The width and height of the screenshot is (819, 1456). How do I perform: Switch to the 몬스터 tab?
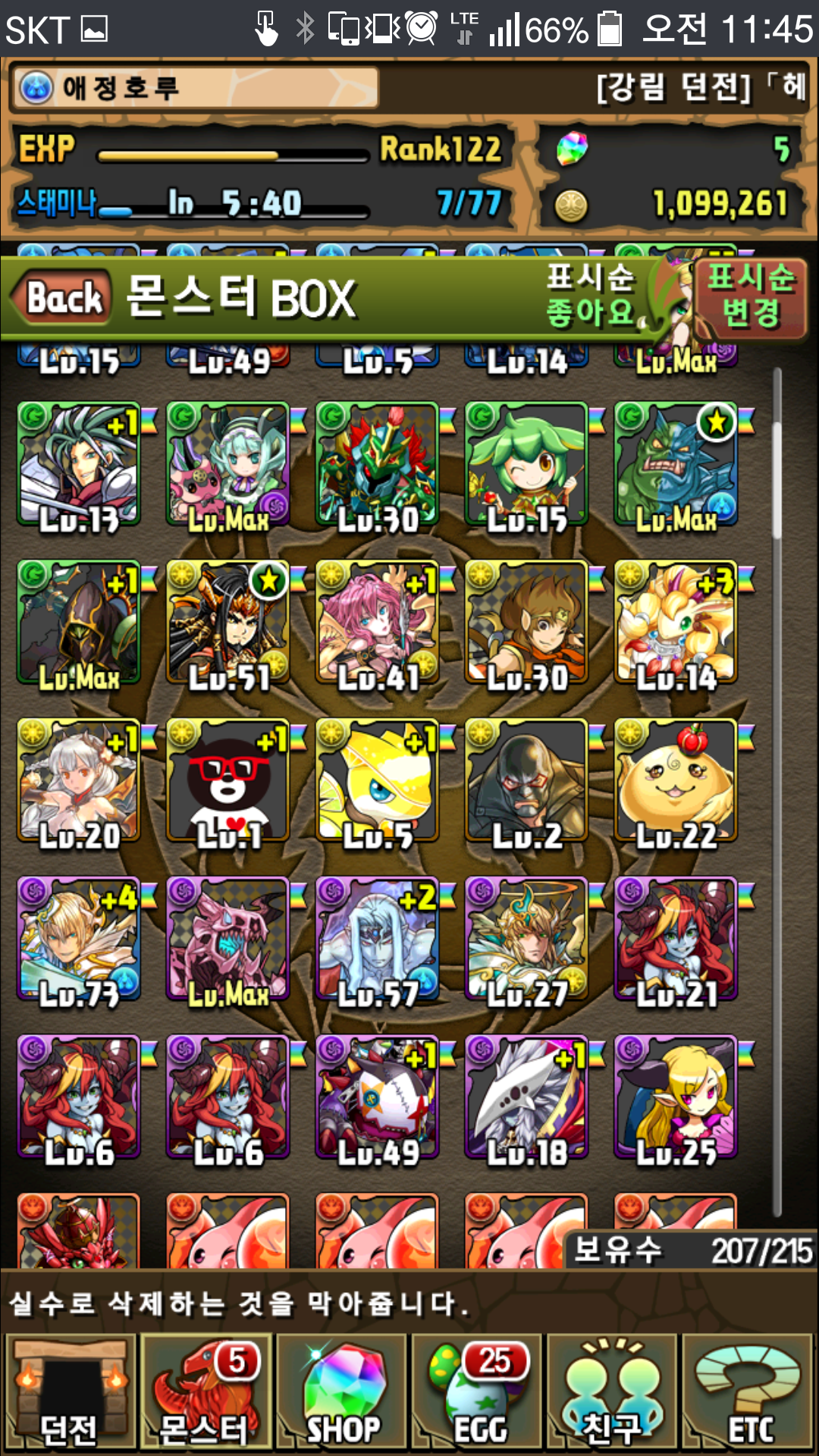point(205,1392)
